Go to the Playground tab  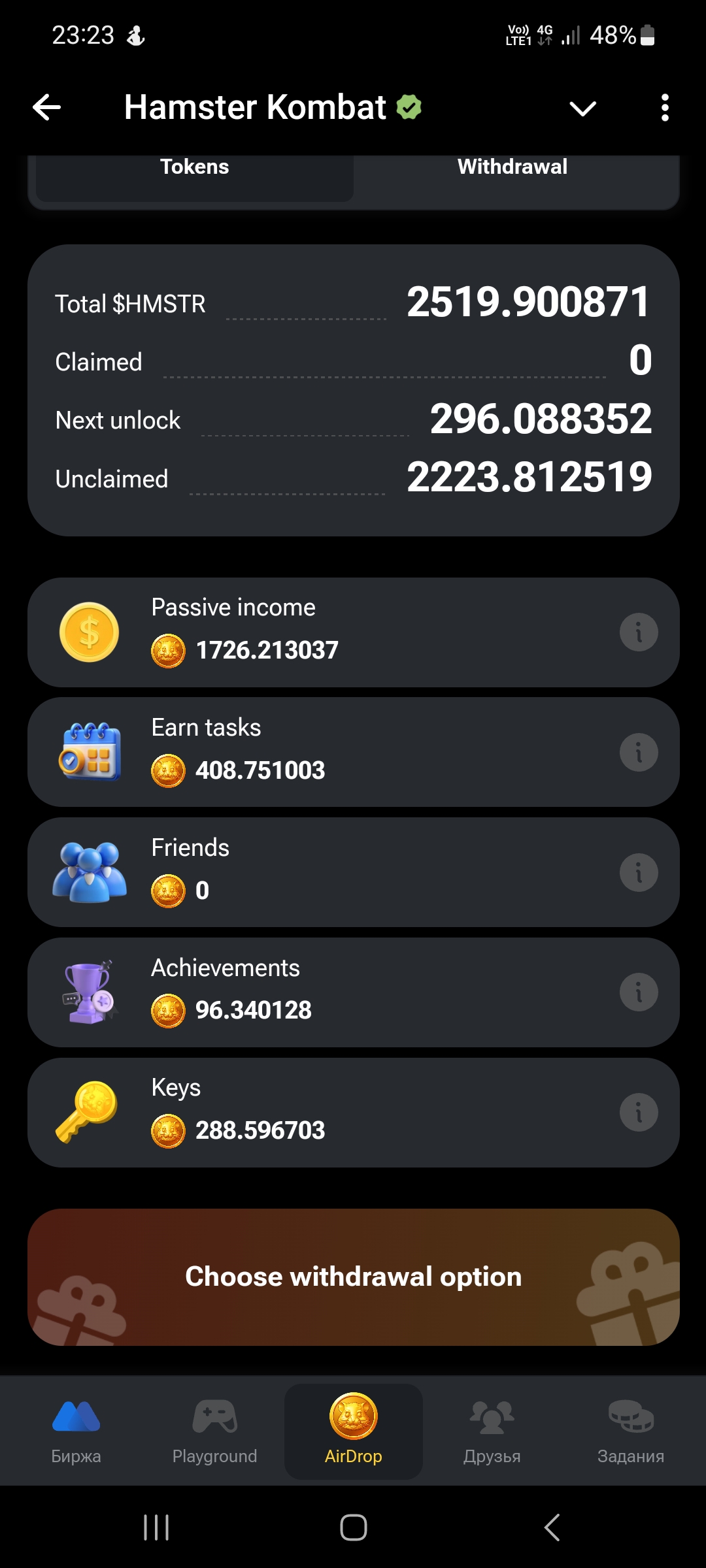[x=214, y=1431]
